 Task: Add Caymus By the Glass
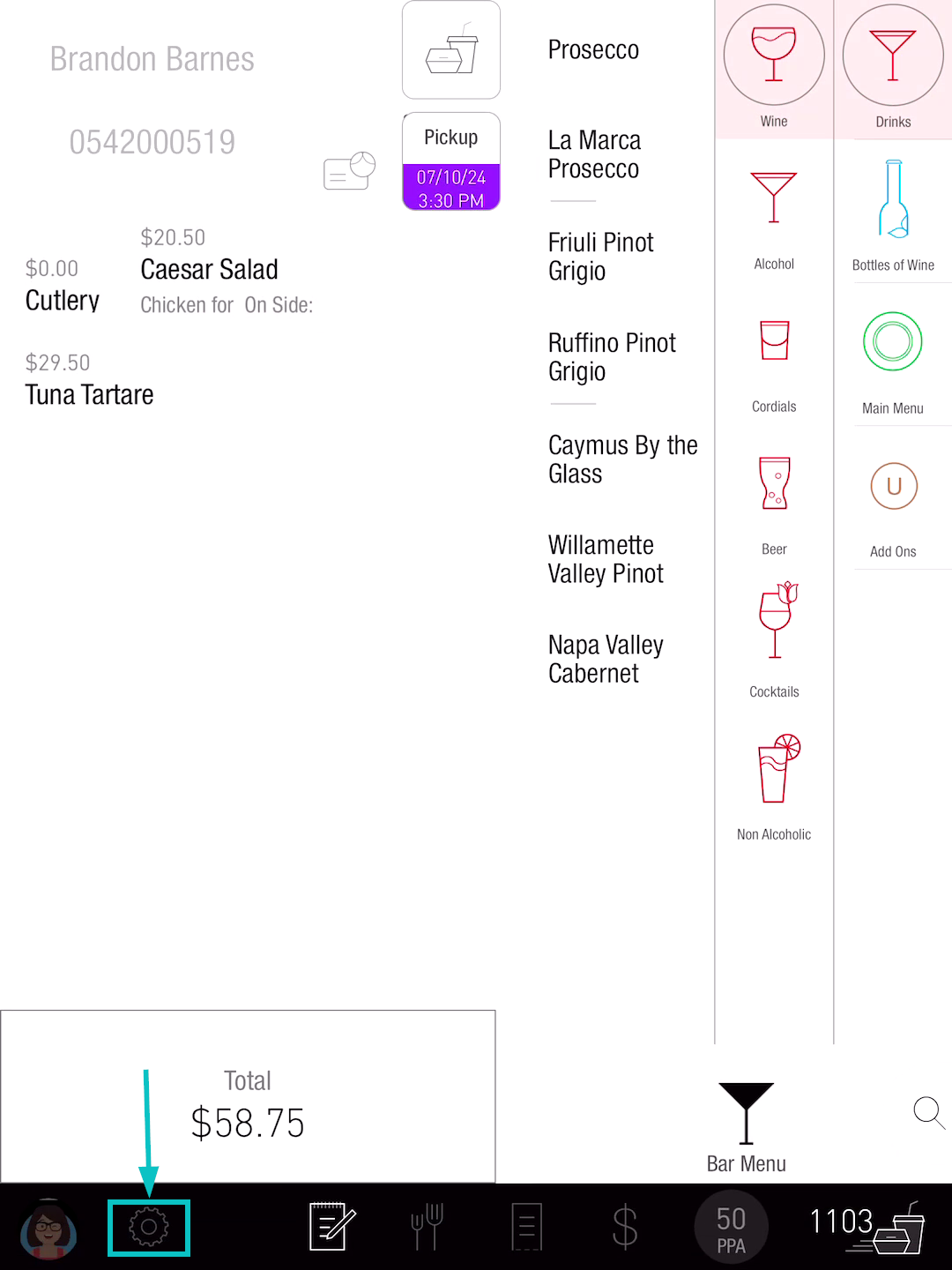pos(622,459)
